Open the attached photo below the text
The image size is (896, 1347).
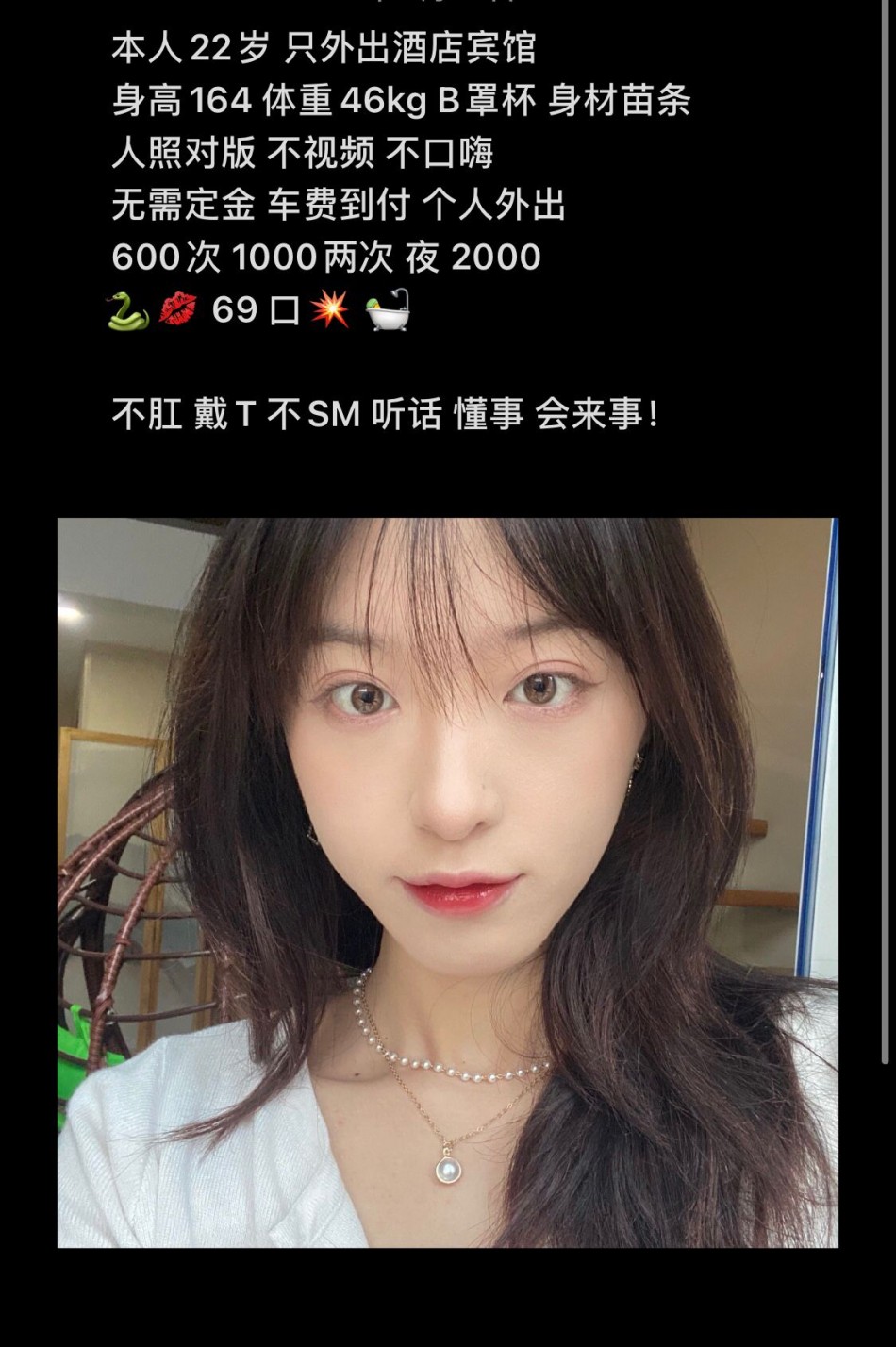(448, 882)
